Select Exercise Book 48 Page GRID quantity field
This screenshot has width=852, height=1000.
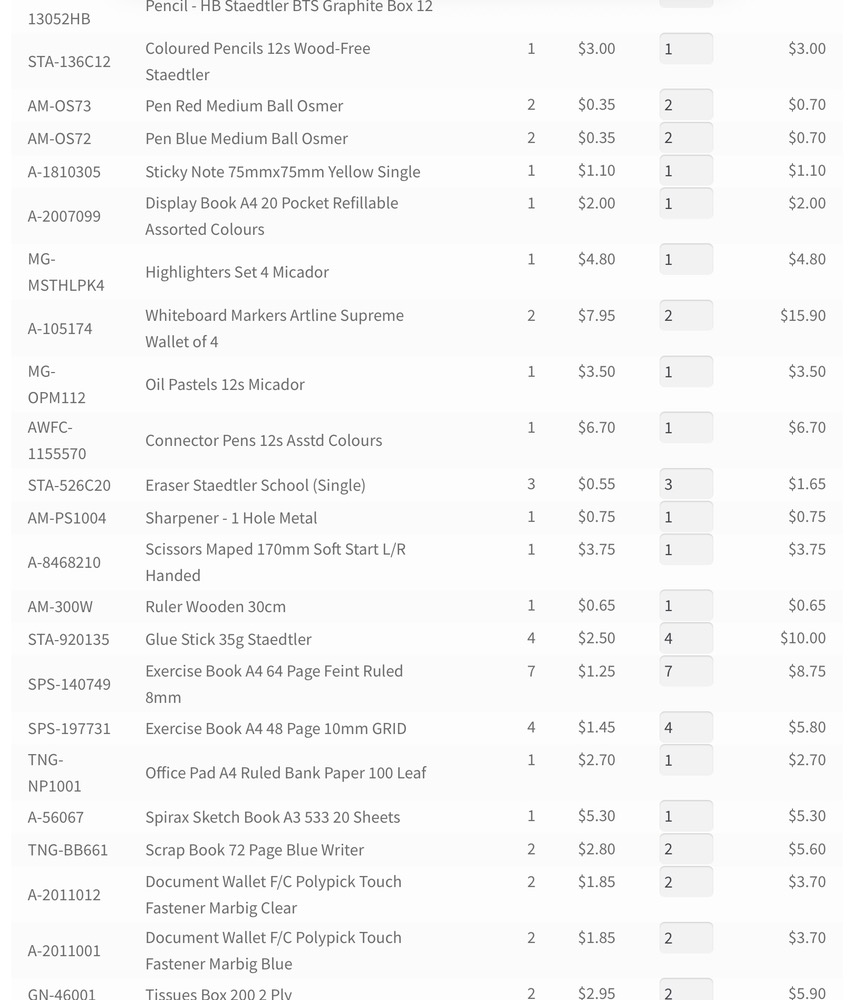point(685,728)
